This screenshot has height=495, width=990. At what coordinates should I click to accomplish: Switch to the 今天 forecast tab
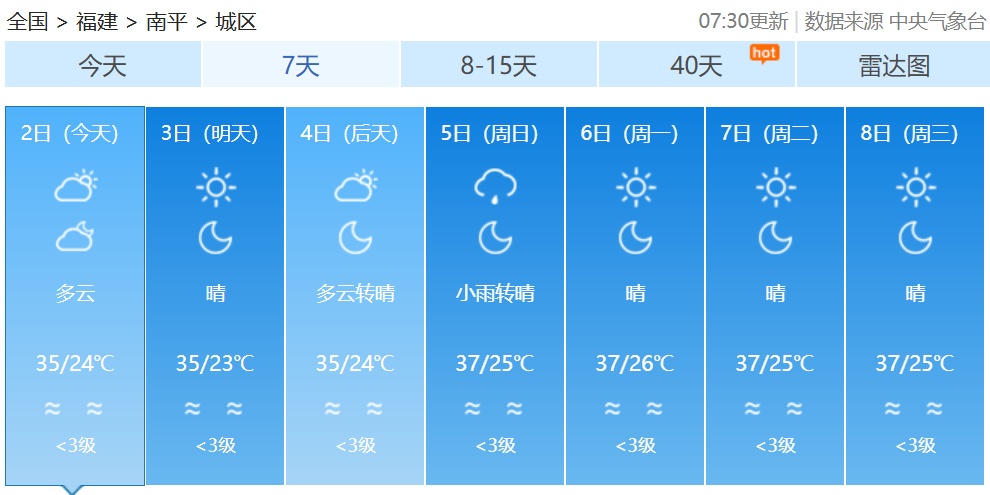coord(103,66)
